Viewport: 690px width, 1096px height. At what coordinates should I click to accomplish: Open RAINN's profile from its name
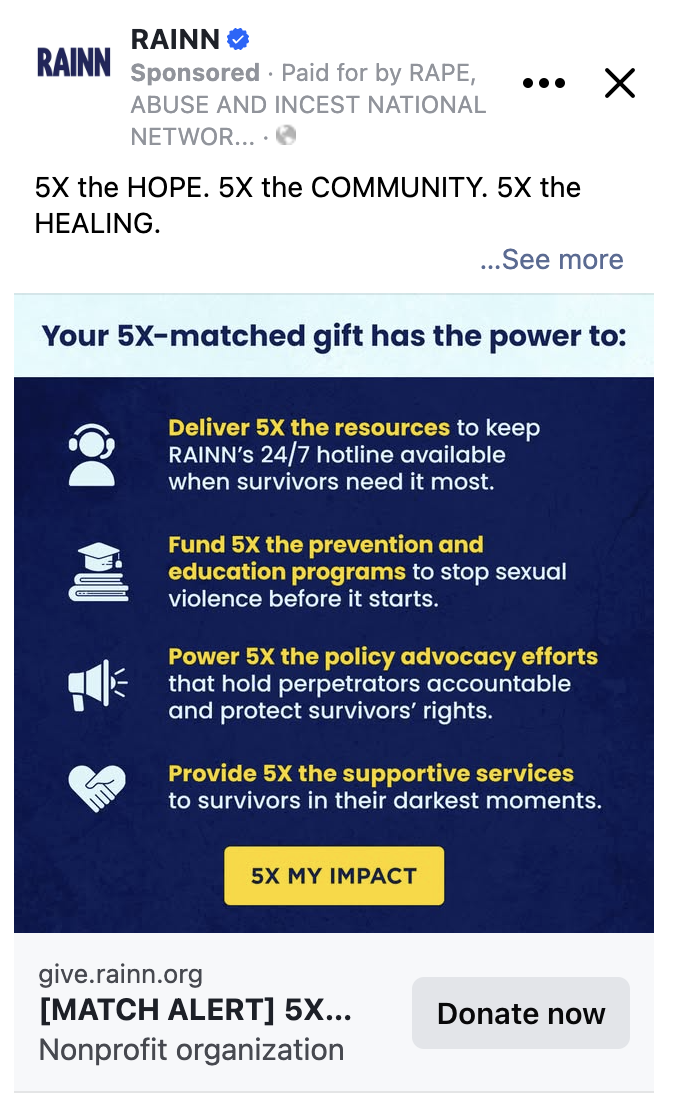tap(175, 40)
